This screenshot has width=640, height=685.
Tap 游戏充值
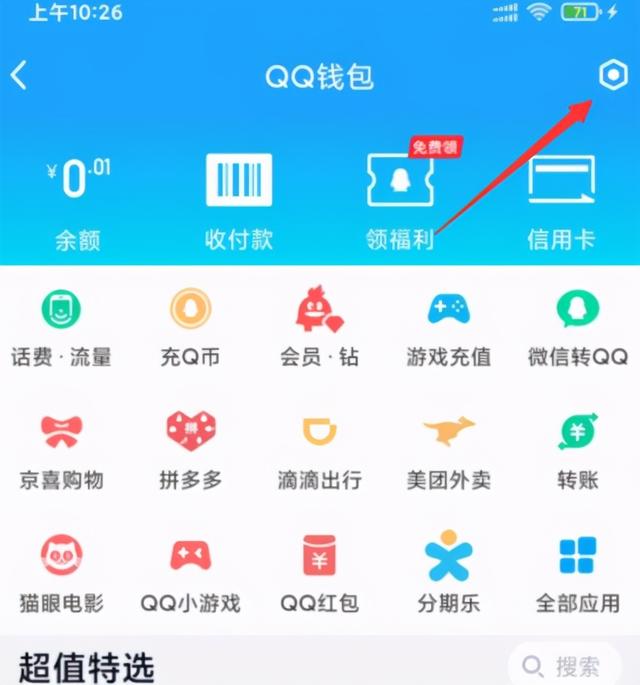[448, 327]
